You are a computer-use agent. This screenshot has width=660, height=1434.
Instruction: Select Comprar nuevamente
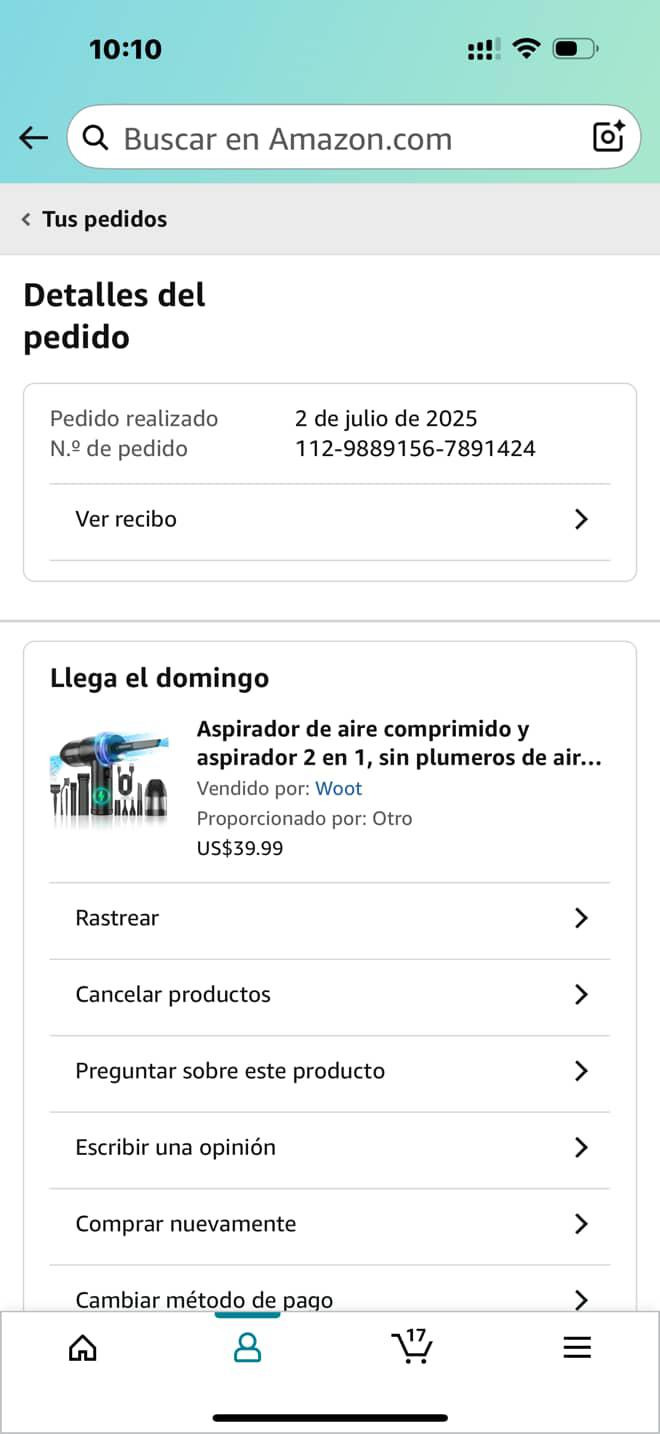click(x=330, y=1224)
